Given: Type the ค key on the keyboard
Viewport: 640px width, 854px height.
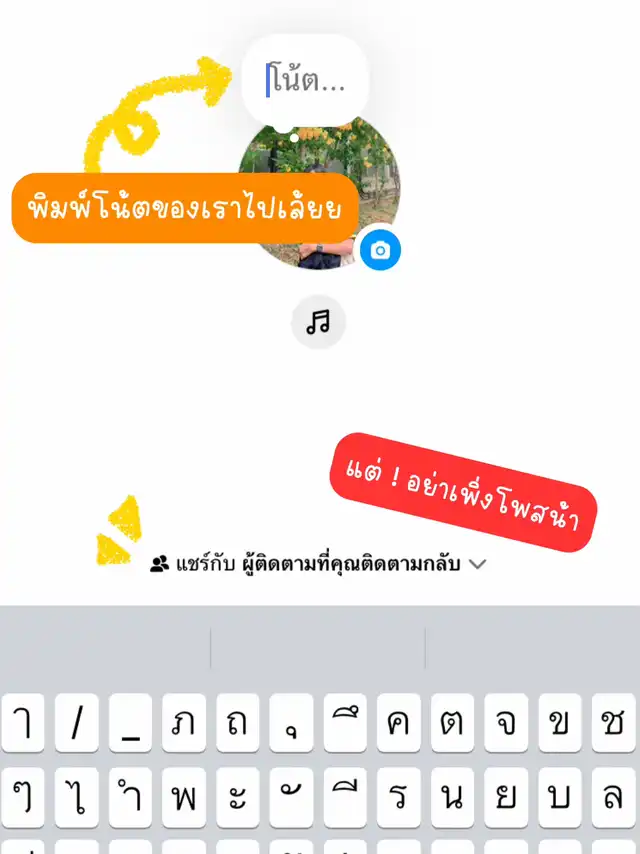Looking at the screenshot, I should (400, 723).
